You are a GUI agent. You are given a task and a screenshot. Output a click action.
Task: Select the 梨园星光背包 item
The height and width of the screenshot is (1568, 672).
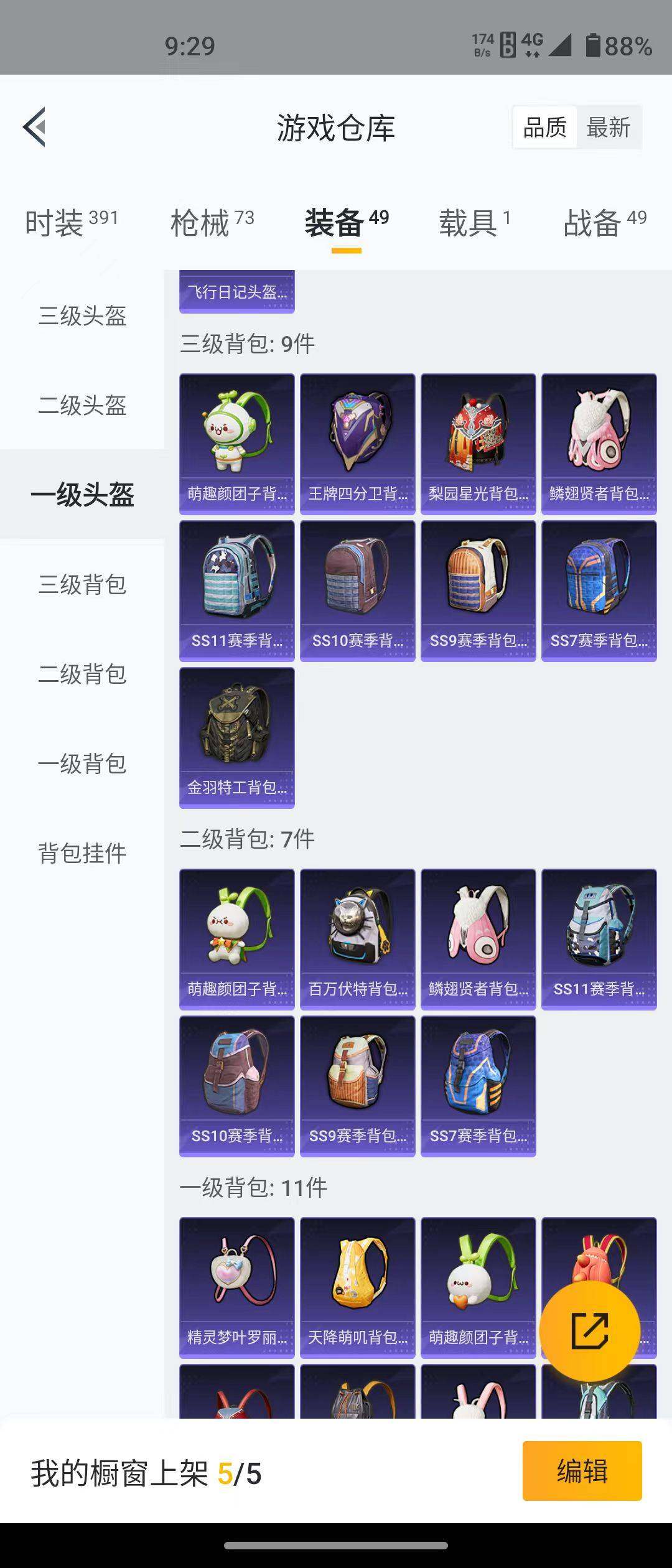(x=478, y=442)
